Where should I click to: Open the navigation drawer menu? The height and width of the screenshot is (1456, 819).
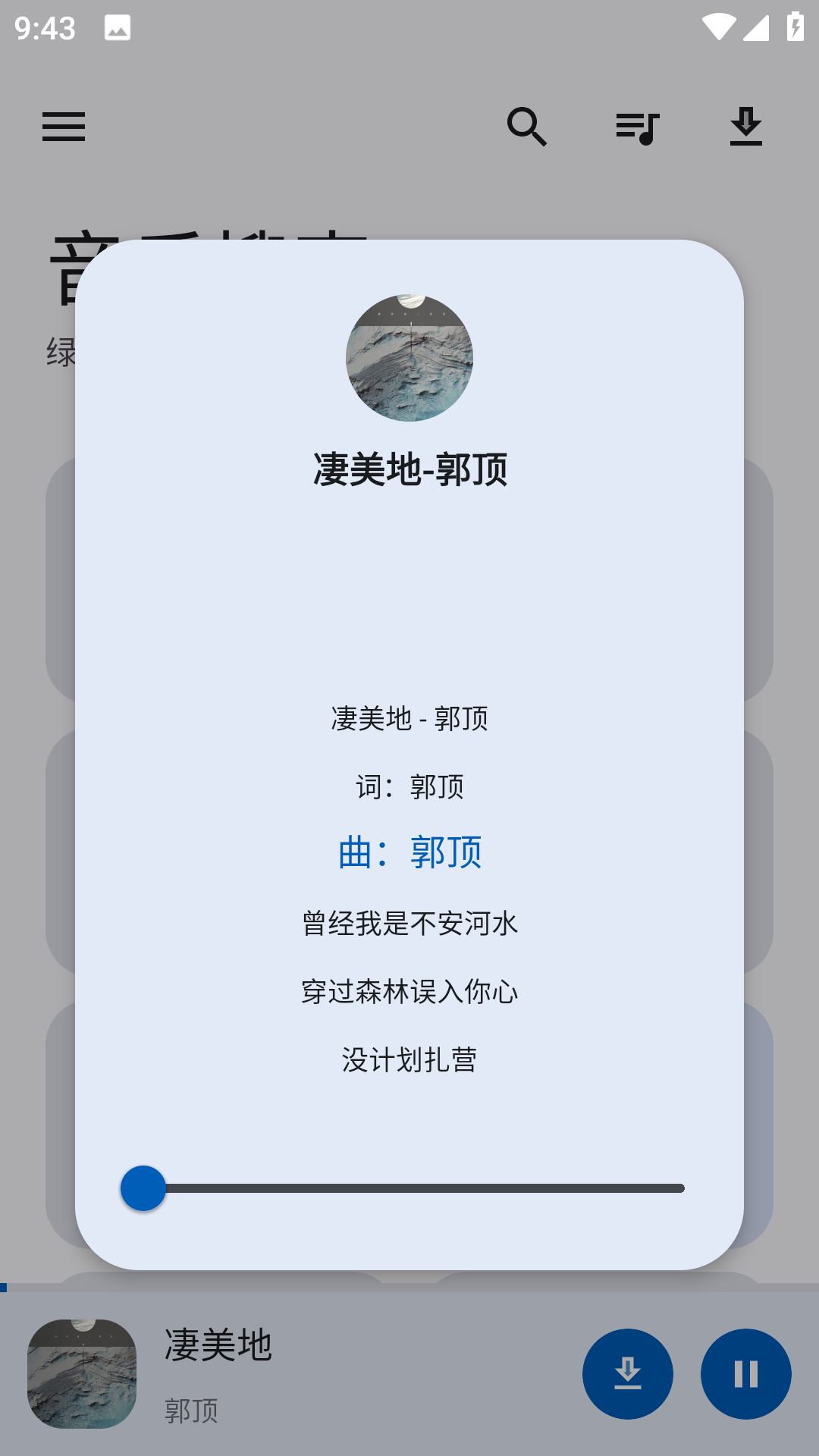[63, 127]
